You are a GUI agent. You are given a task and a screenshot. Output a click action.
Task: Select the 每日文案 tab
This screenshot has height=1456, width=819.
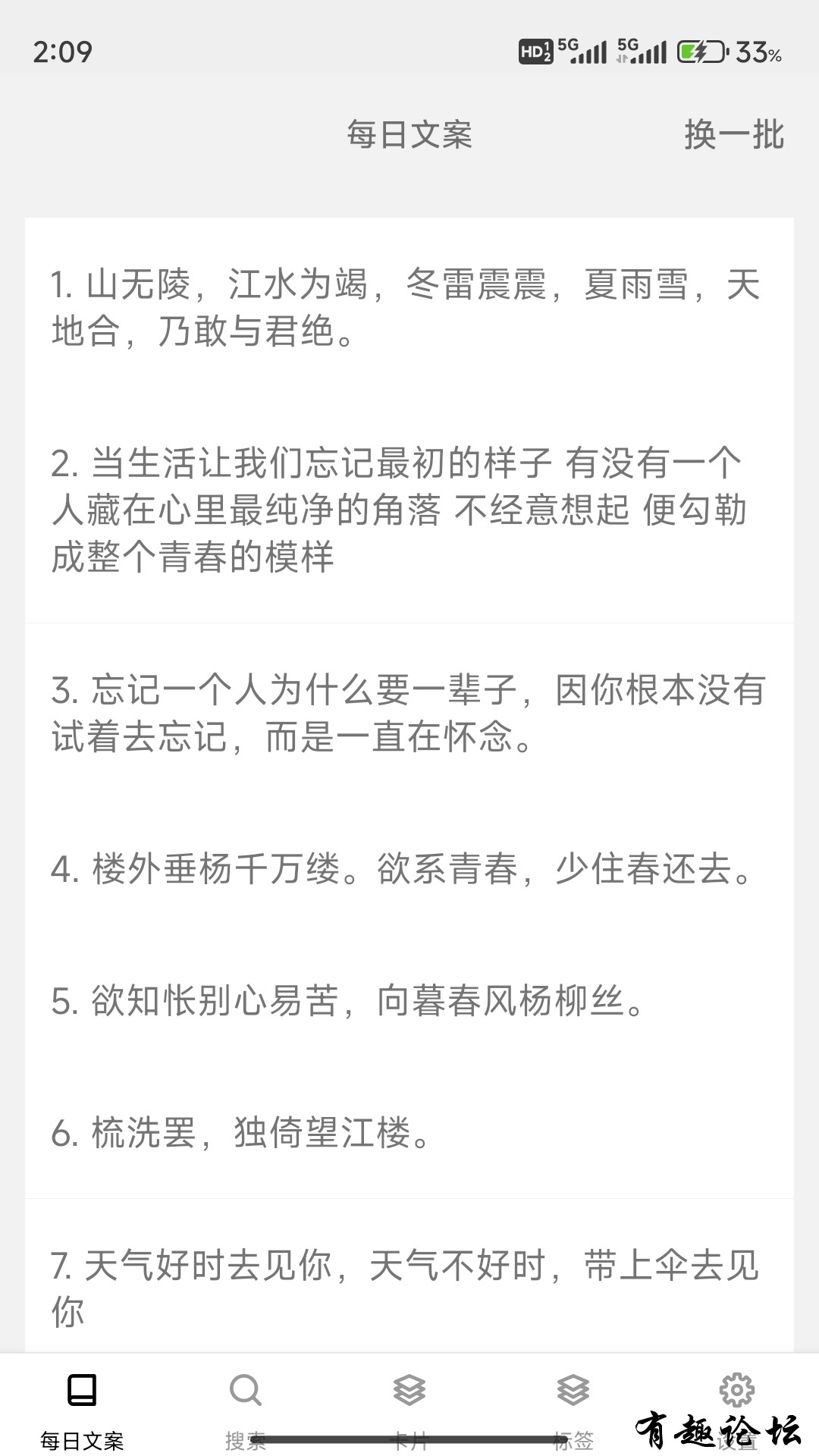click(x=82, y=1407)
